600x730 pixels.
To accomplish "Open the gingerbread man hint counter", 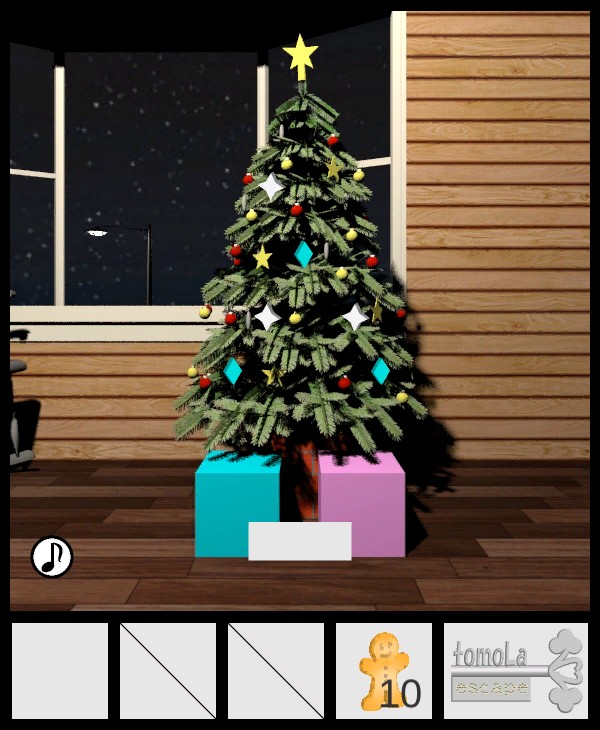I will click(x=384, y=671).
